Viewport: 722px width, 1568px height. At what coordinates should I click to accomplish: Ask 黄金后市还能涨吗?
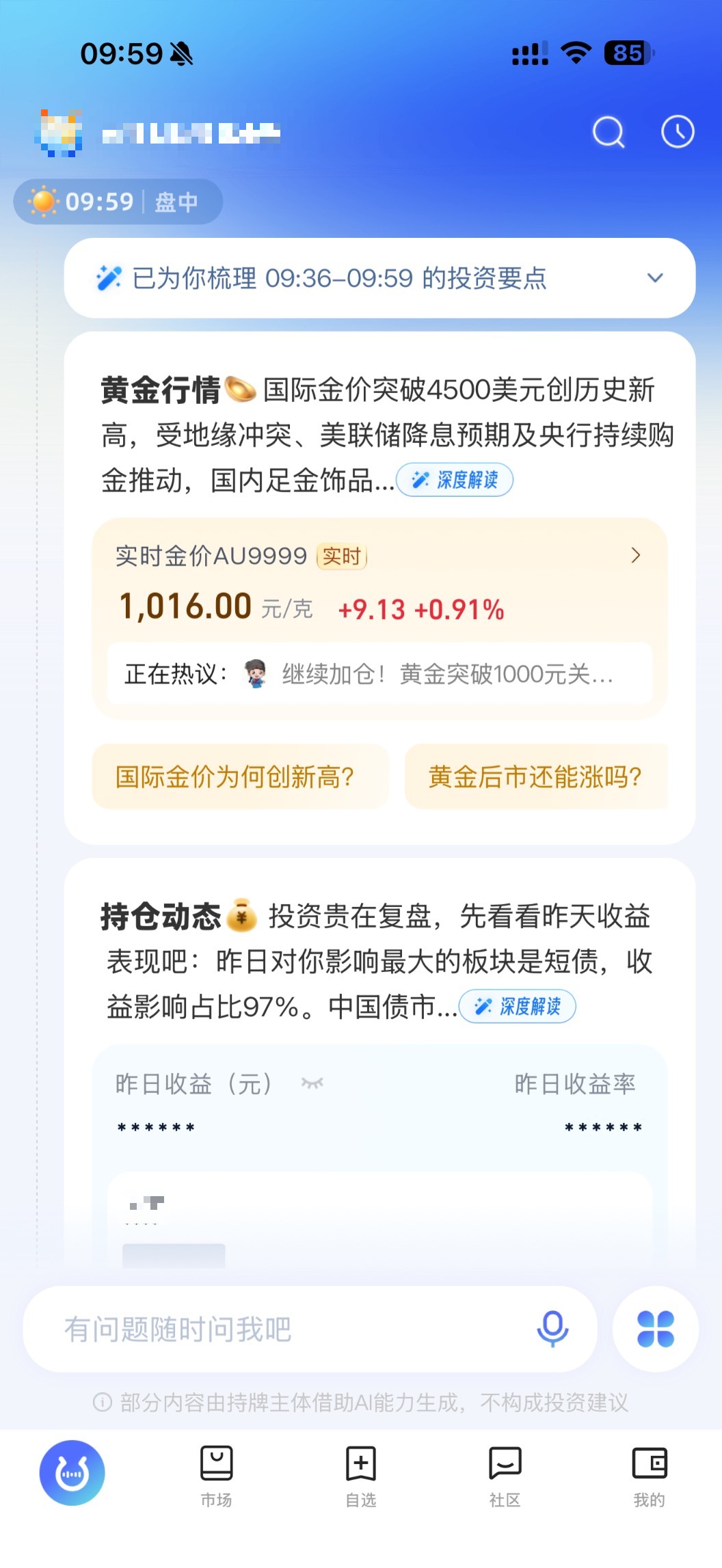pyautogui.click(x=535, y=777)
